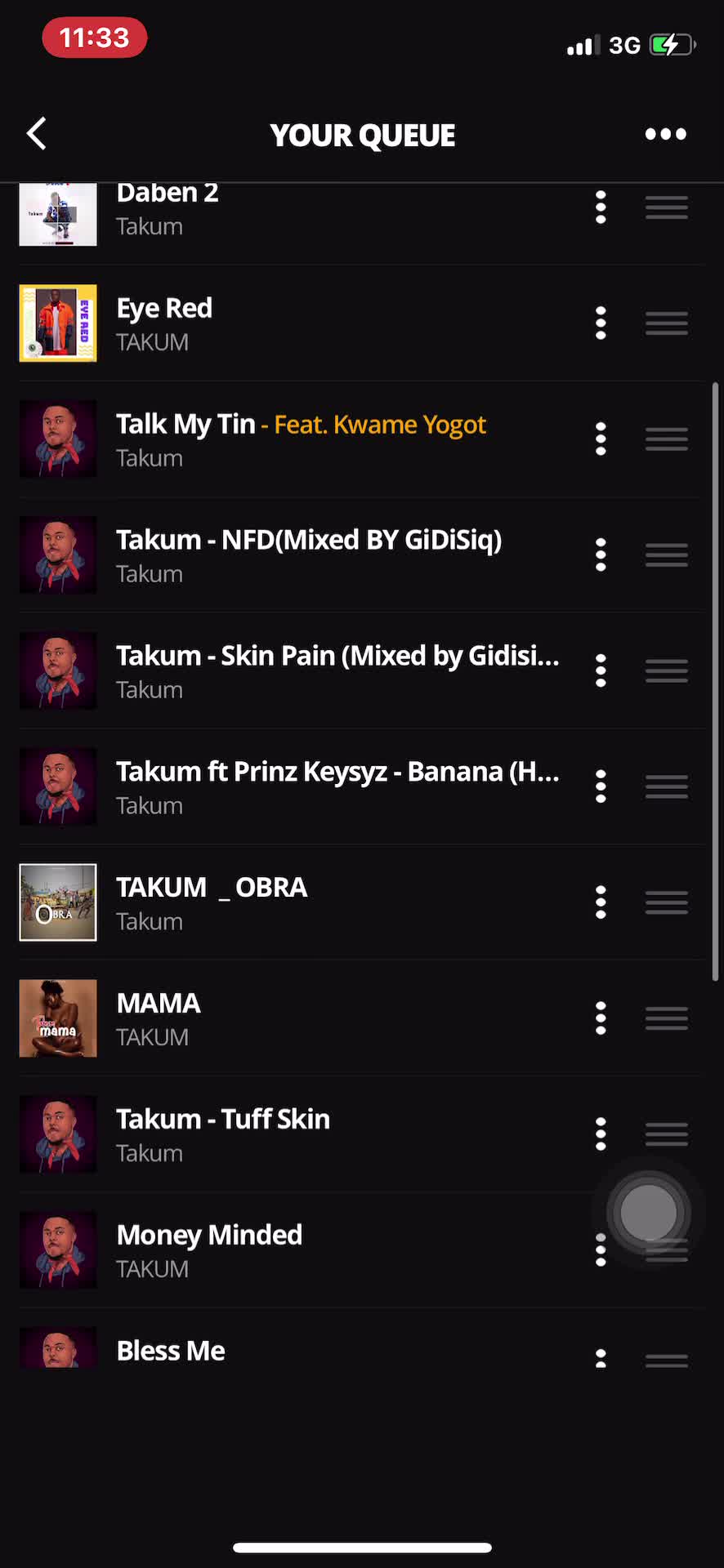
Task: Open options for TAKUM _ OBRA
Action: click(x=601, y=903)
